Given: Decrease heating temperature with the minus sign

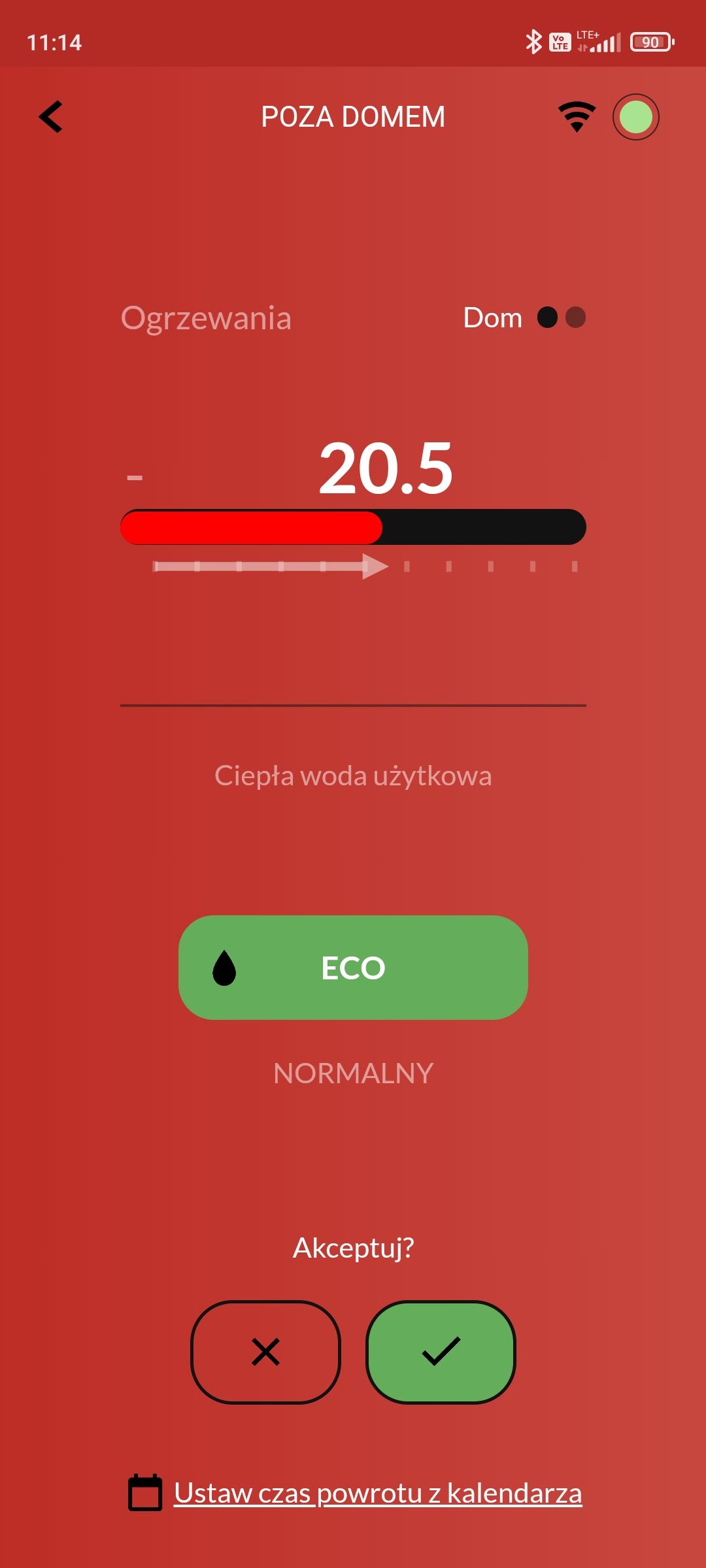Looking at the screenshot, I should (x=135, y=478).
